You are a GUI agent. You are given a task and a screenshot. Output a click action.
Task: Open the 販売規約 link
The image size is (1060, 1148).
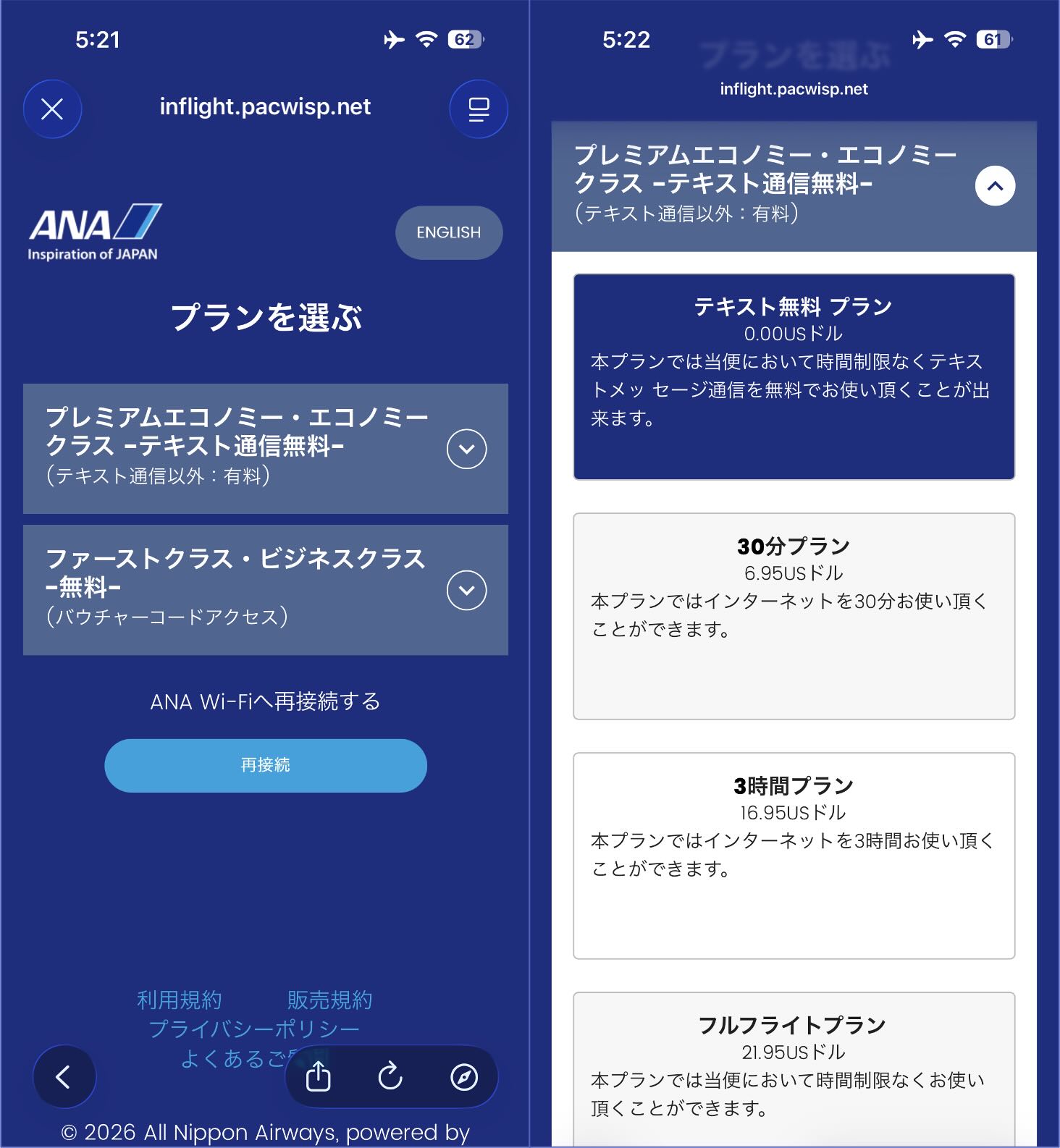click(330, 1000)
